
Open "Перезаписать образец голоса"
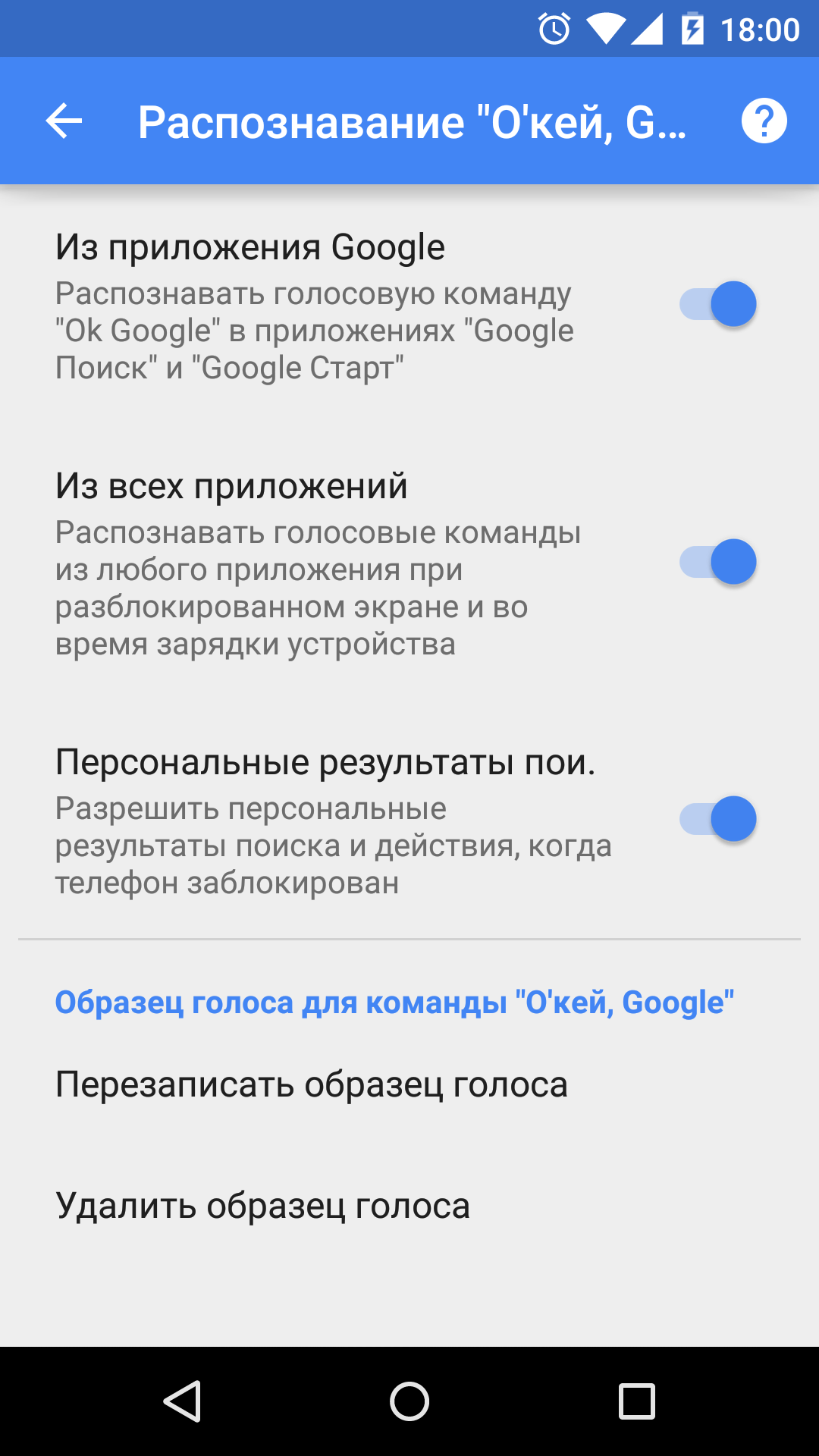coord(312,1084)
